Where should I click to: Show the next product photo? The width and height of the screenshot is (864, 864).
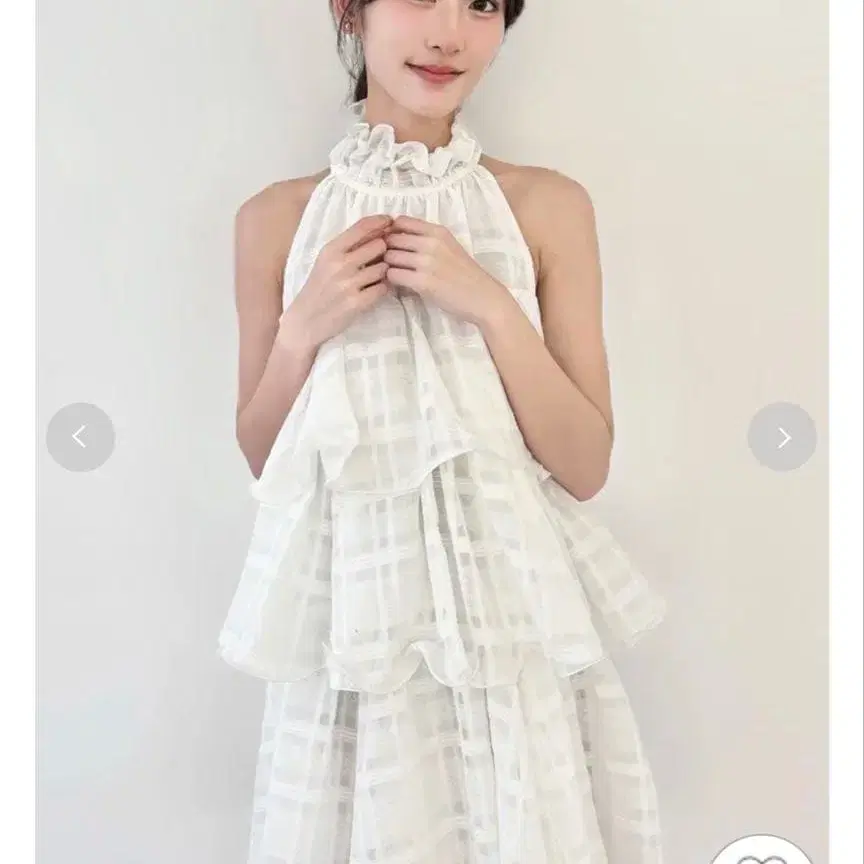click(782, 437)
